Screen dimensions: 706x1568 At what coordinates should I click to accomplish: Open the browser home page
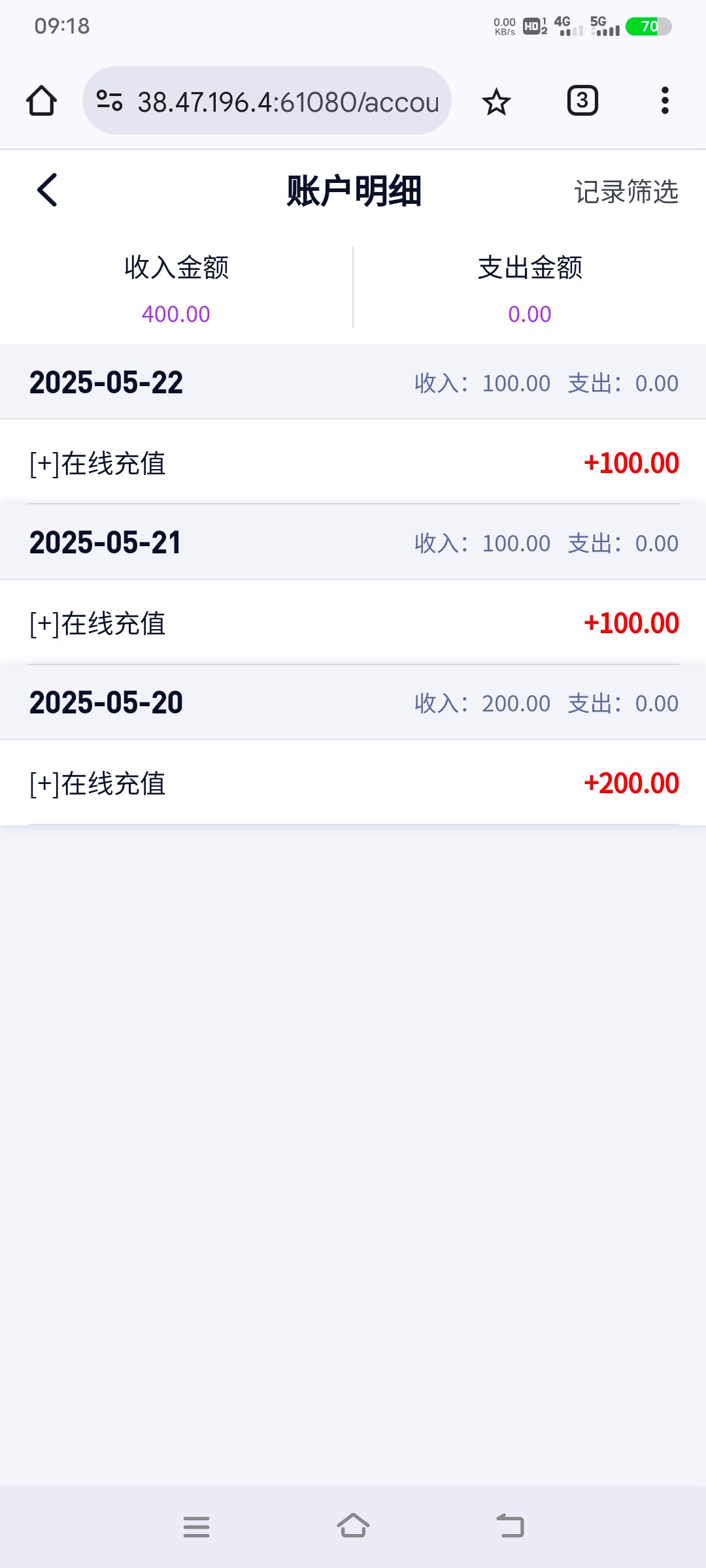(x=41, y=101)
